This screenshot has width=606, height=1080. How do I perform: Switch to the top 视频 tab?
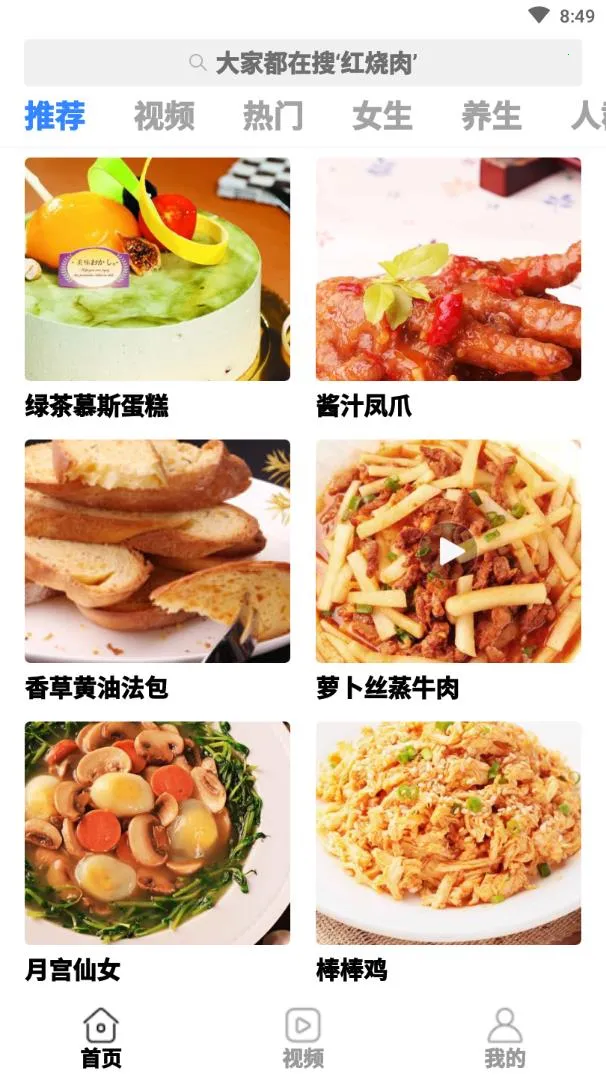click(x=164, y=116)
